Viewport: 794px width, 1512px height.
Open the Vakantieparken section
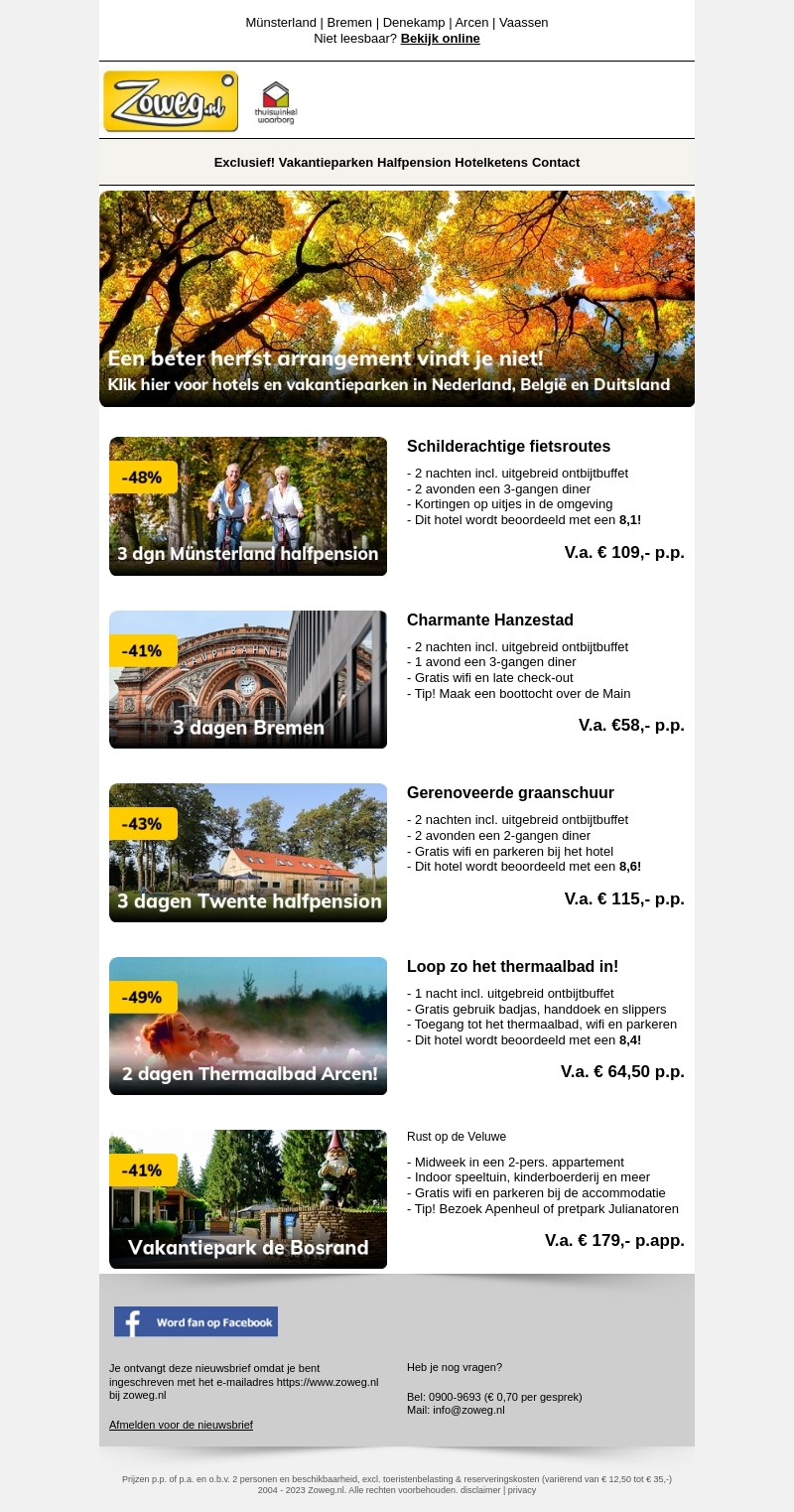pyautogui.click(x=326, y=163)
